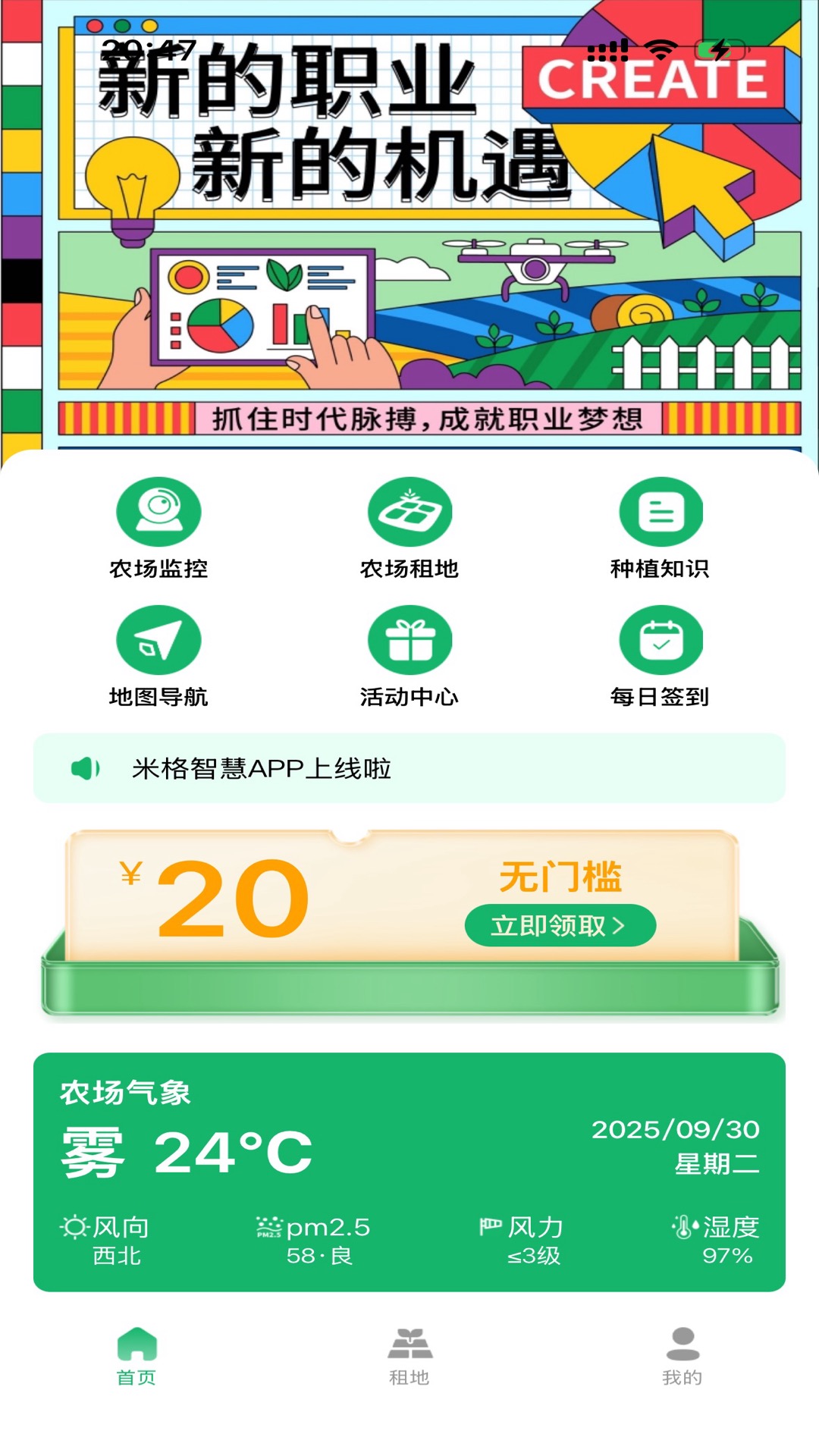Select the 农场租地 farm plot icon
Screen dimensions: 819x1456
(x=409, y=511)
